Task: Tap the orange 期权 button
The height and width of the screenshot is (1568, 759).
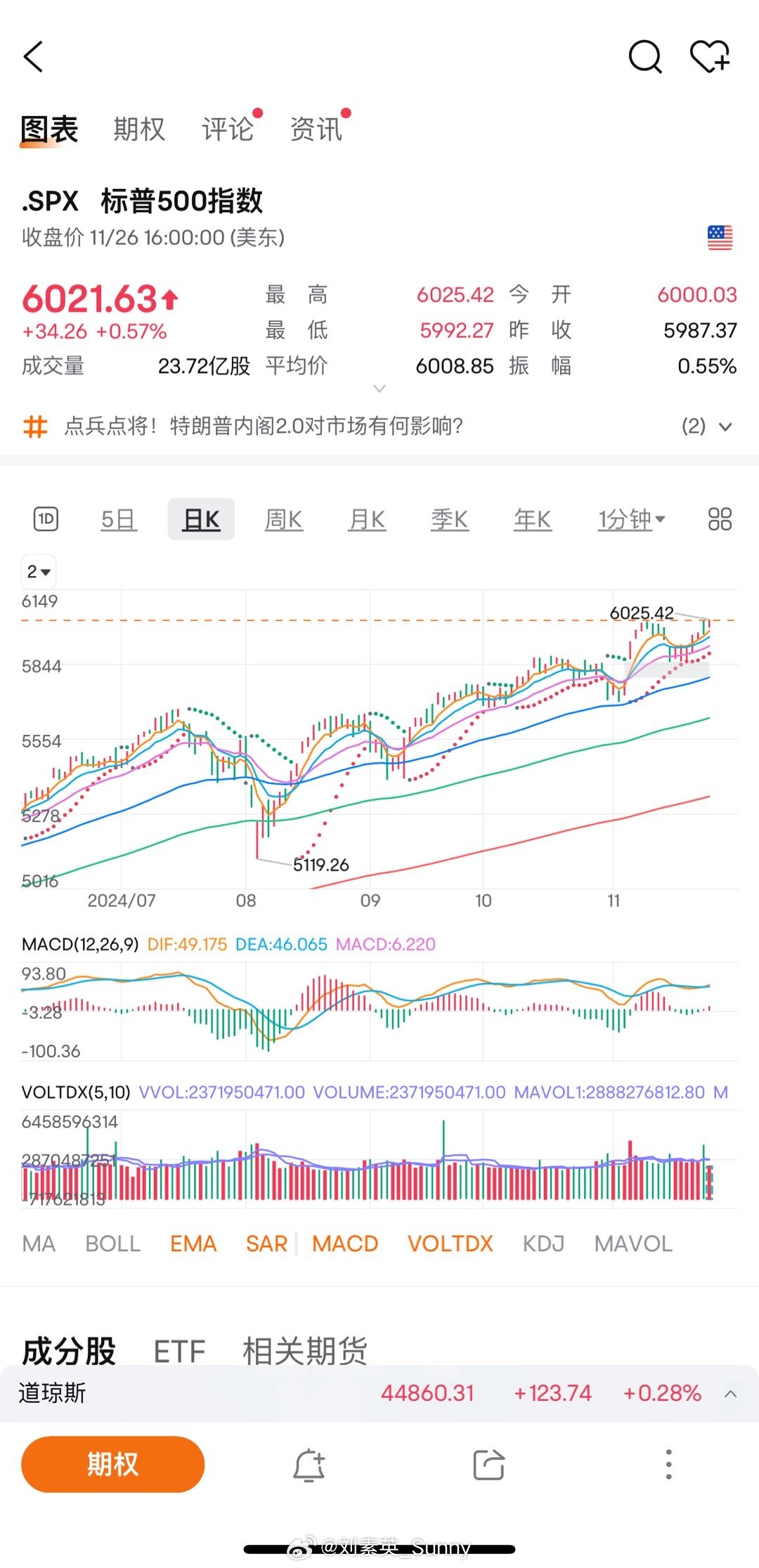Action: [113, 1464]
